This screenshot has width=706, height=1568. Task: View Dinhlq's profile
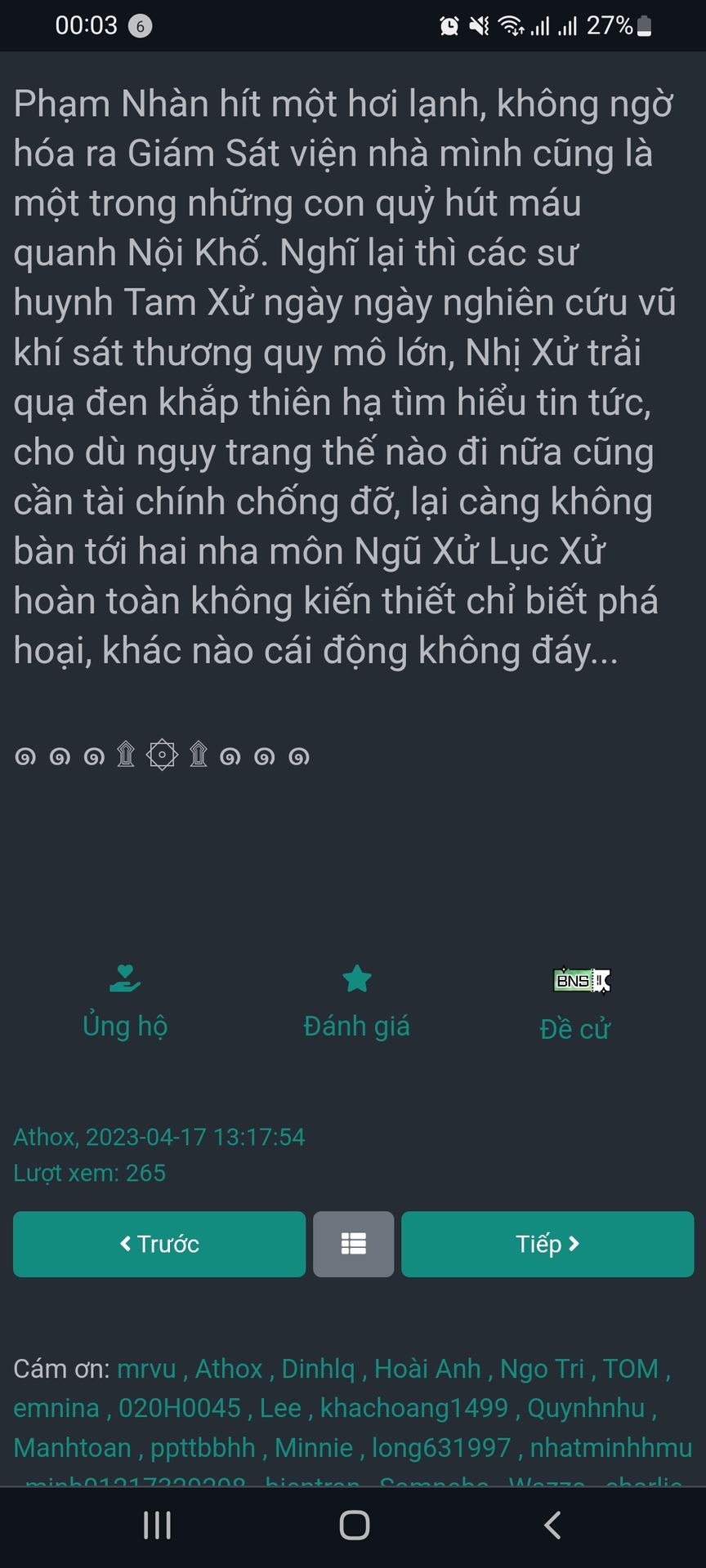click(318, 1369)
